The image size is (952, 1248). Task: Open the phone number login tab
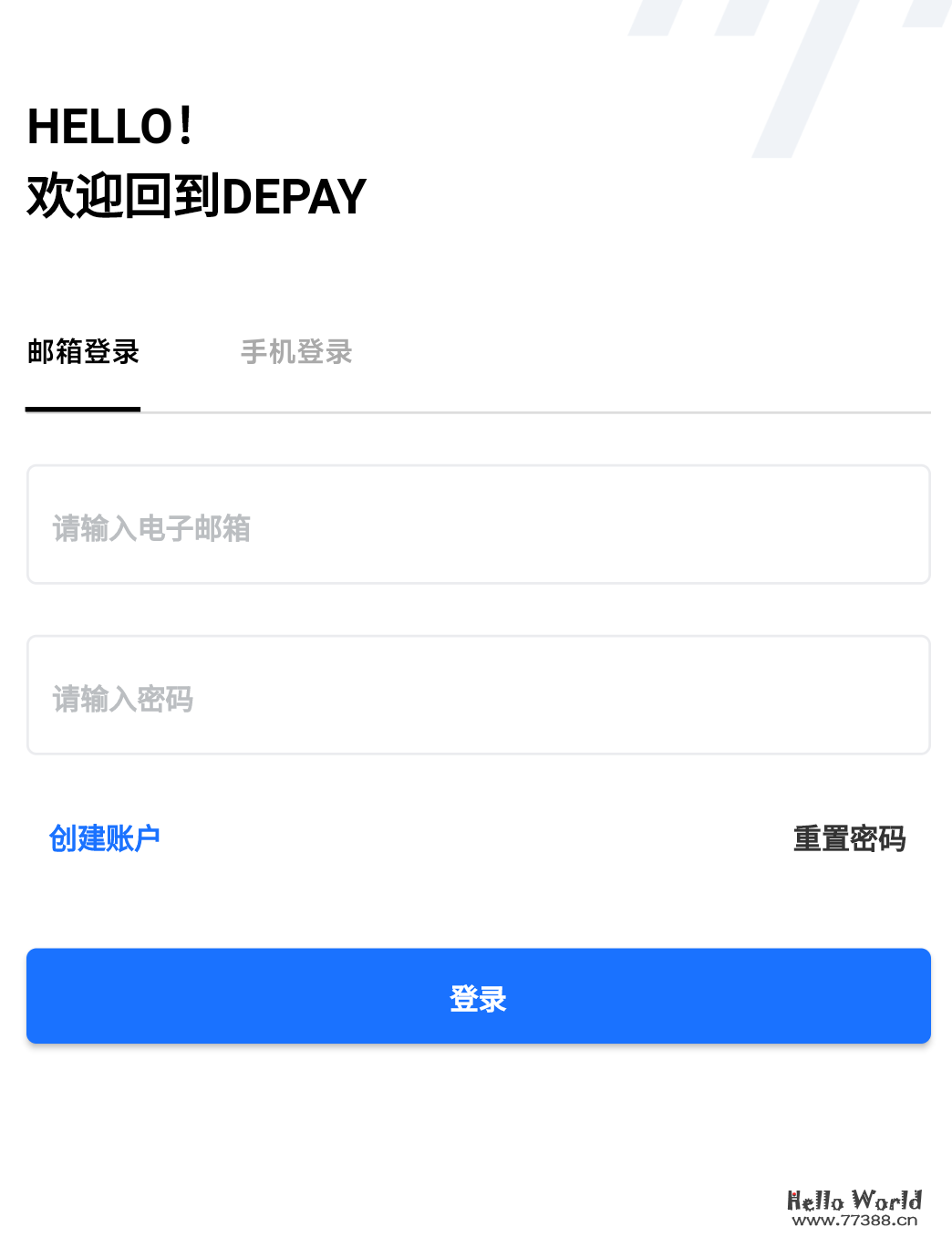(x=296, y=352)
